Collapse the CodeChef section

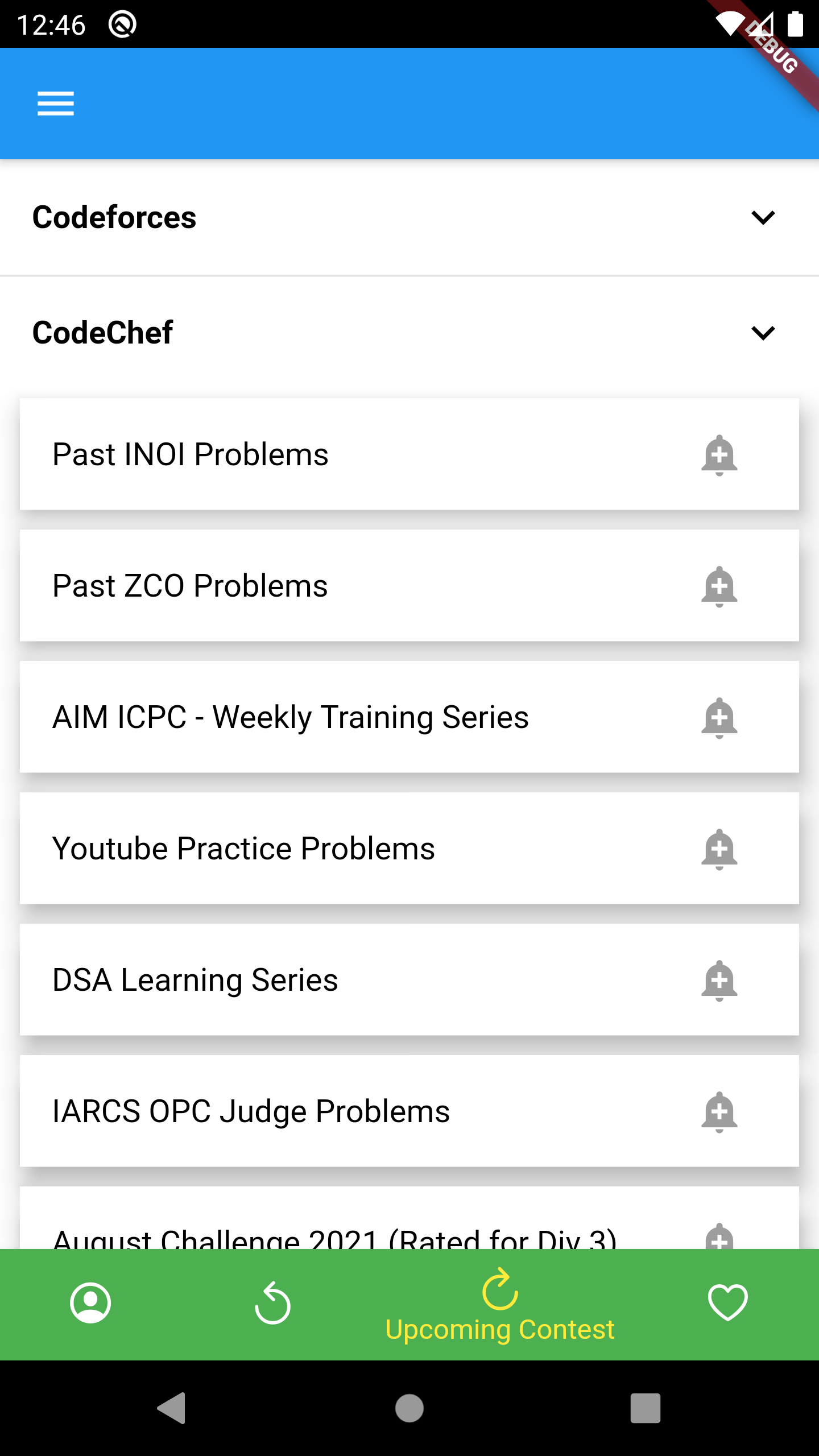pyautogui.click(x=409, y=333)
